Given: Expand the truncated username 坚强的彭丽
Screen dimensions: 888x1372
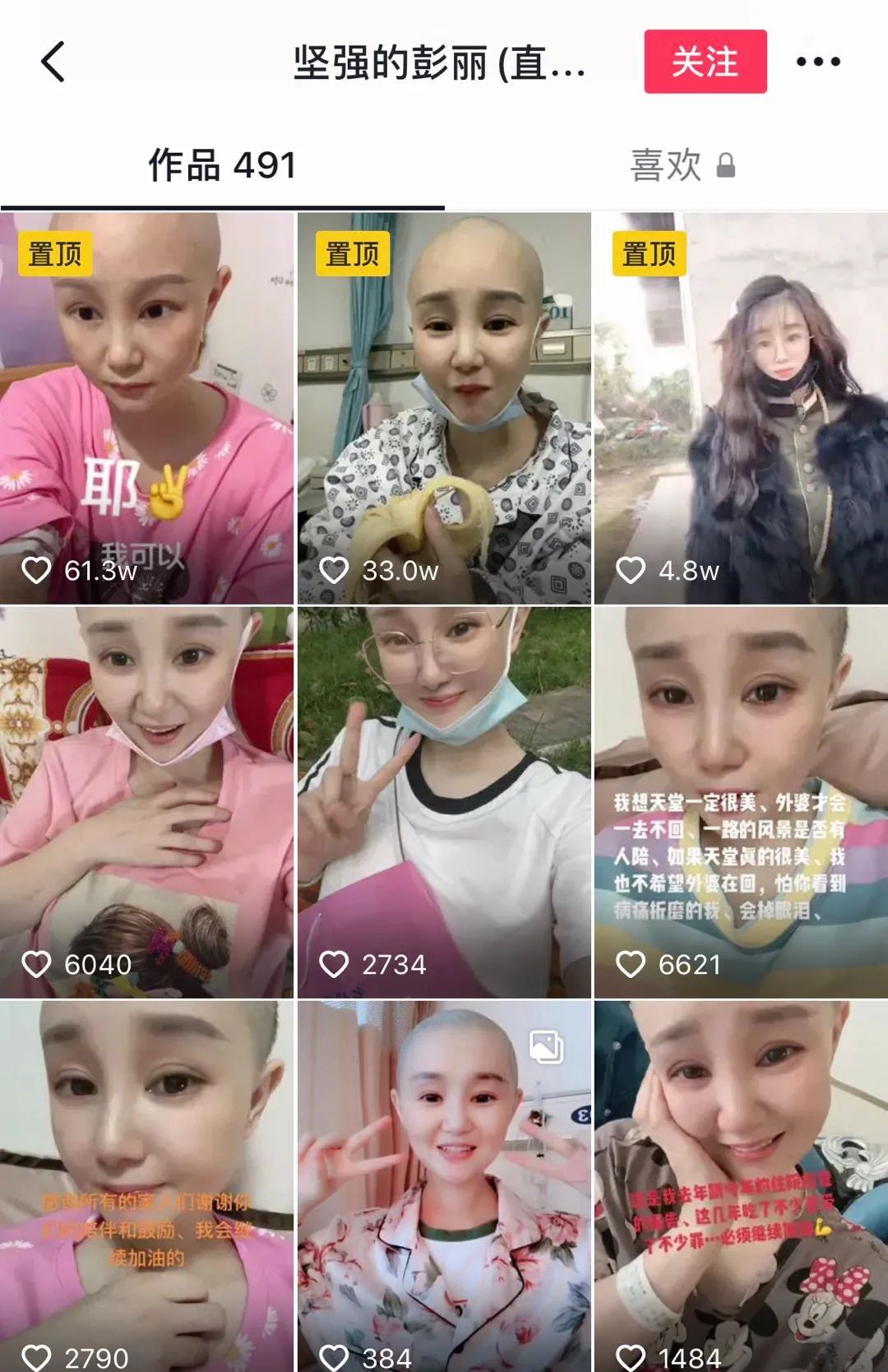Looking at the screenshot, I should click(x=440, y=63).
